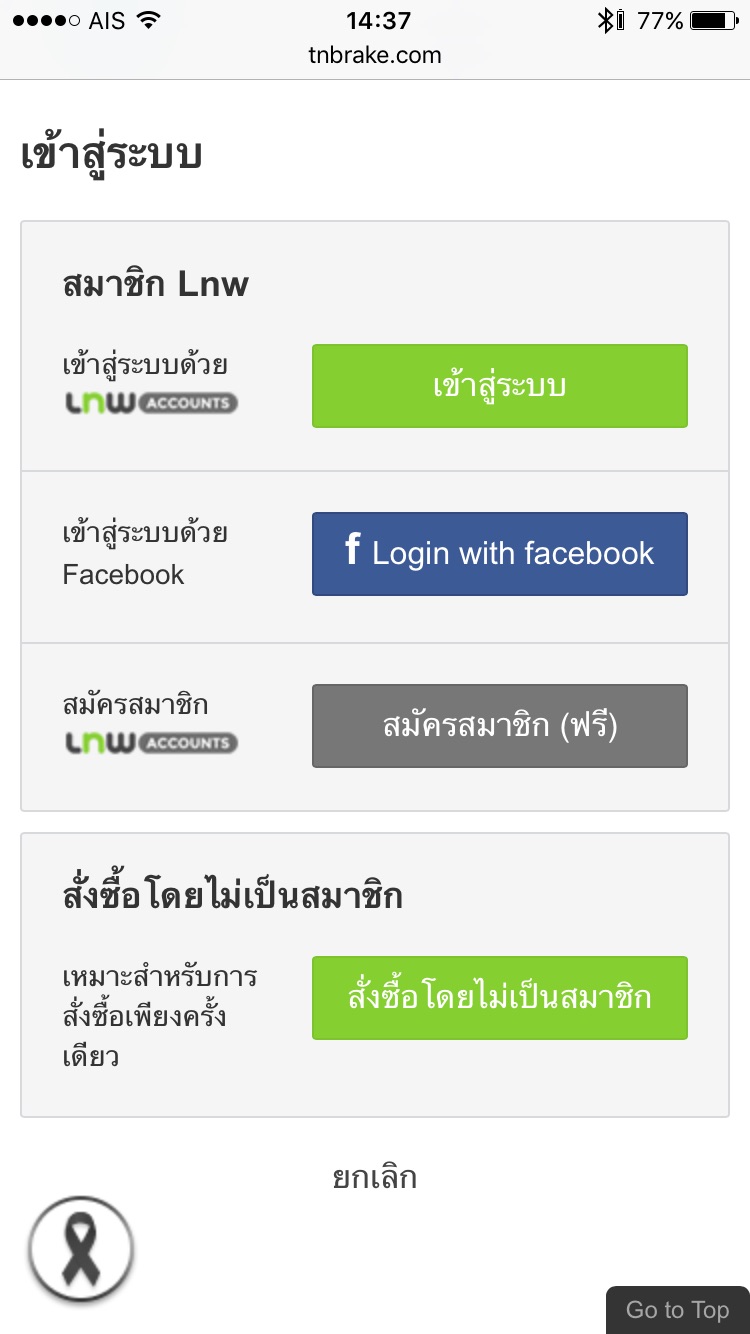
Task: Register via สมัครสมาชิก (ฟรี) button
Action: [499, 726]
